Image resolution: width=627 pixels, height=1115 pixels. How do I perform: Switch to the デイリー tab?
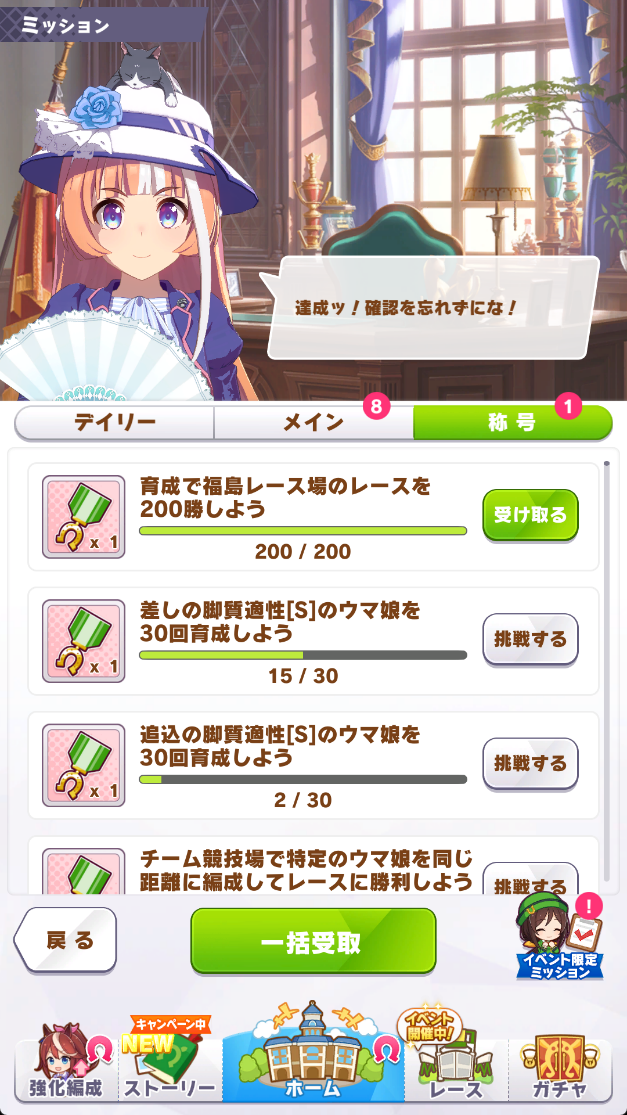pos(114,422)
